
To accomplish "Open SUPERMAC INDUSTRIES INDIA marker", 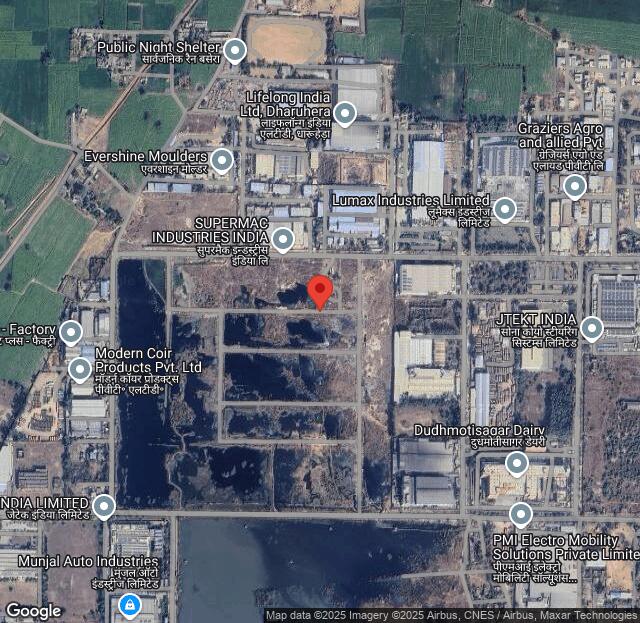I will tap(283, 238).
